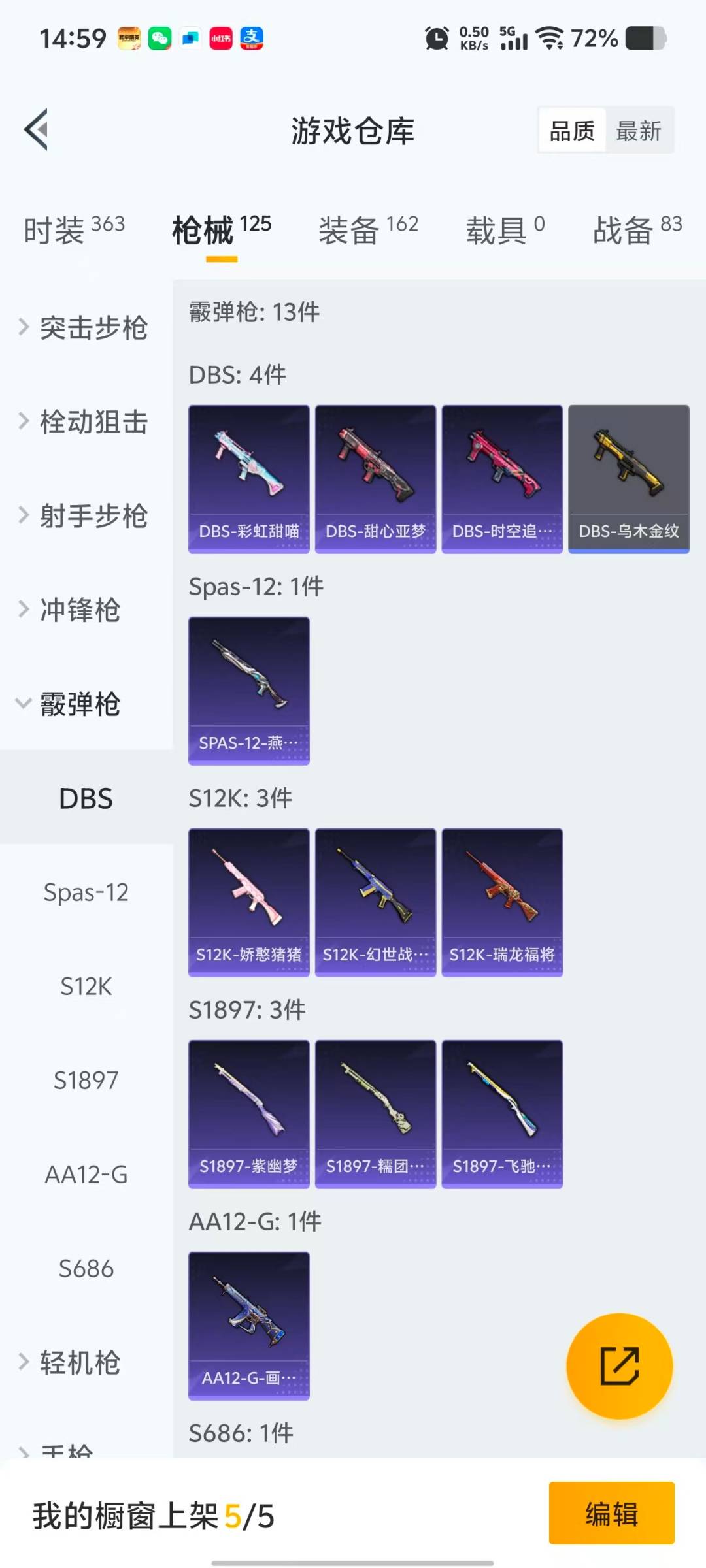Expand the 轻机枪 category
Screen dimensions: 706x1568
(80, 1361)
